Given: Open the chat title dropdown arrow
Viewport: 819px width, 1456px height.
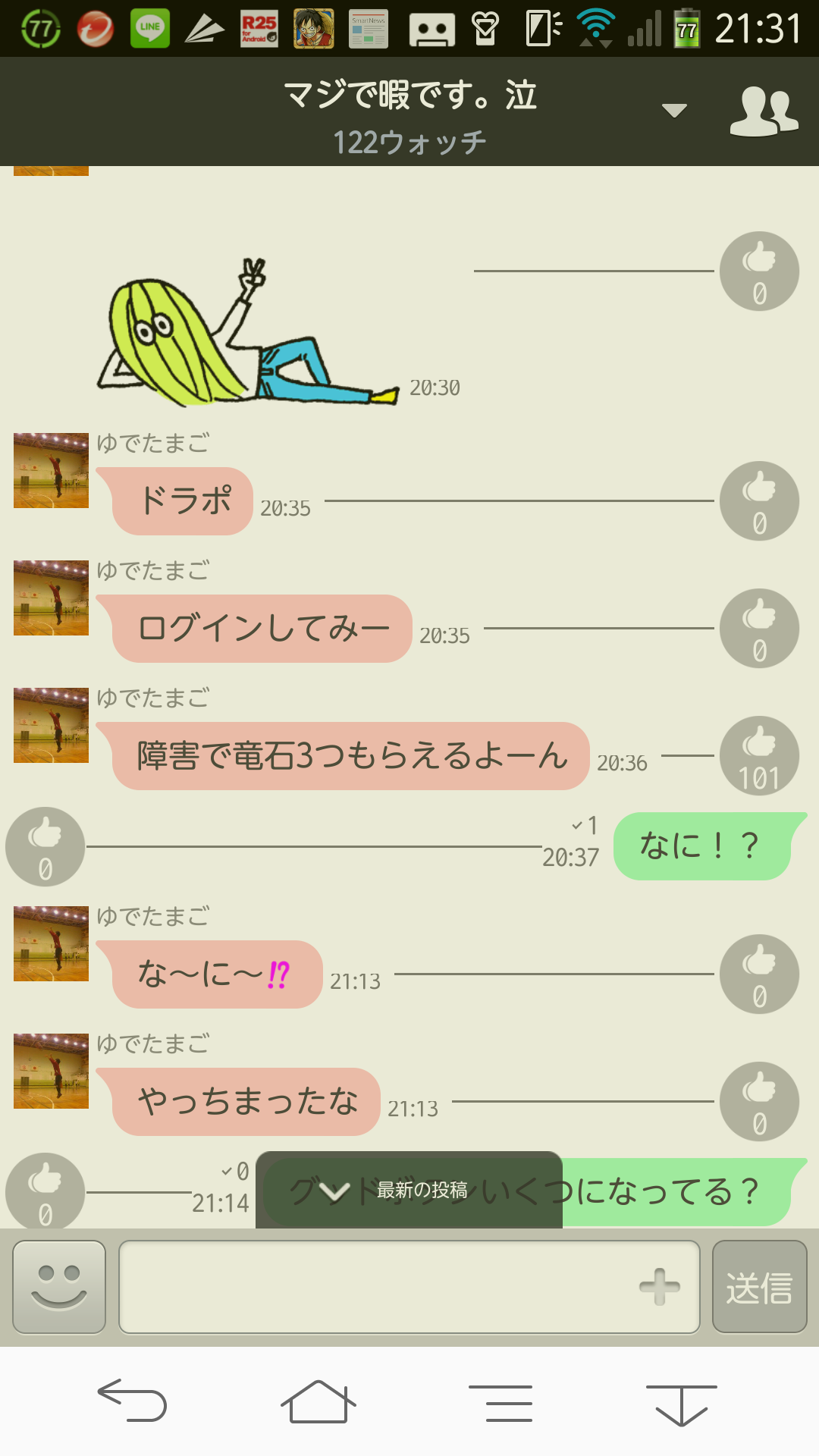Looking at the screenshot, I should point(673,111).
